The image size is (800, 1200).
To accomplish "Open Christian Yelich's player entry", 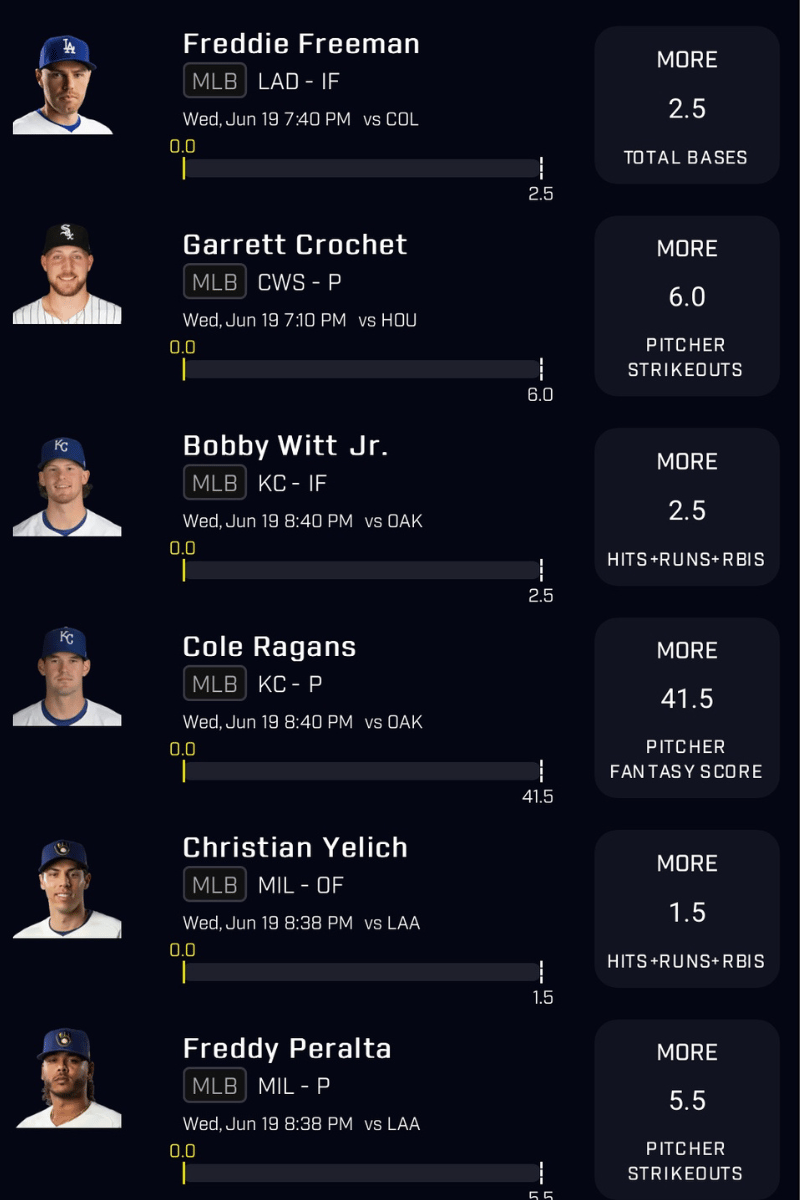I will (x=295, y=849).
